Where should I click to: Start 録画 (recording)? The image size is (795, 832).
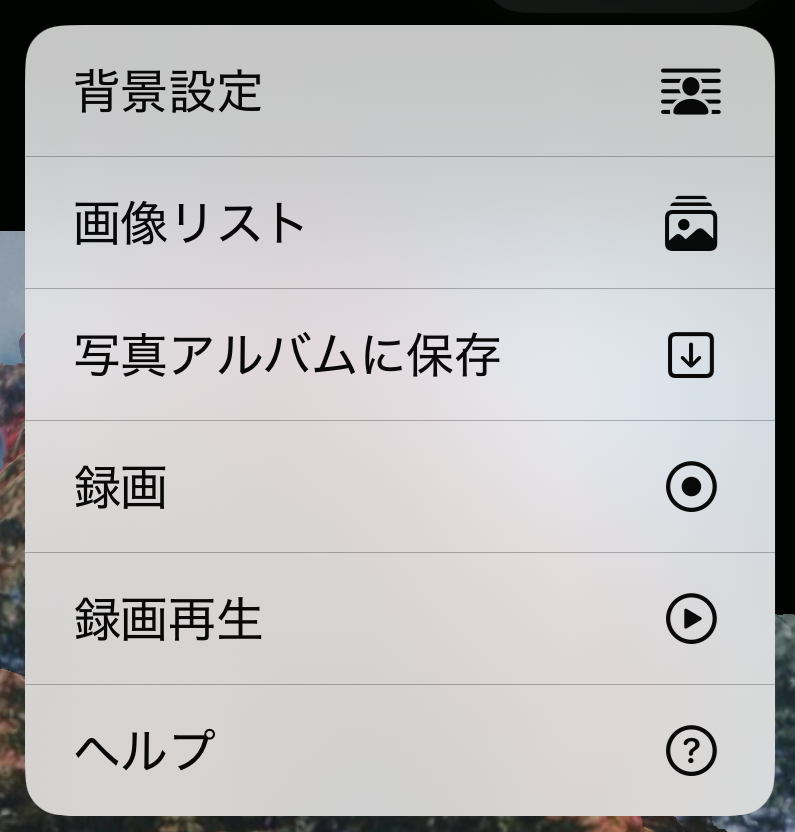[x=399, y=487]
